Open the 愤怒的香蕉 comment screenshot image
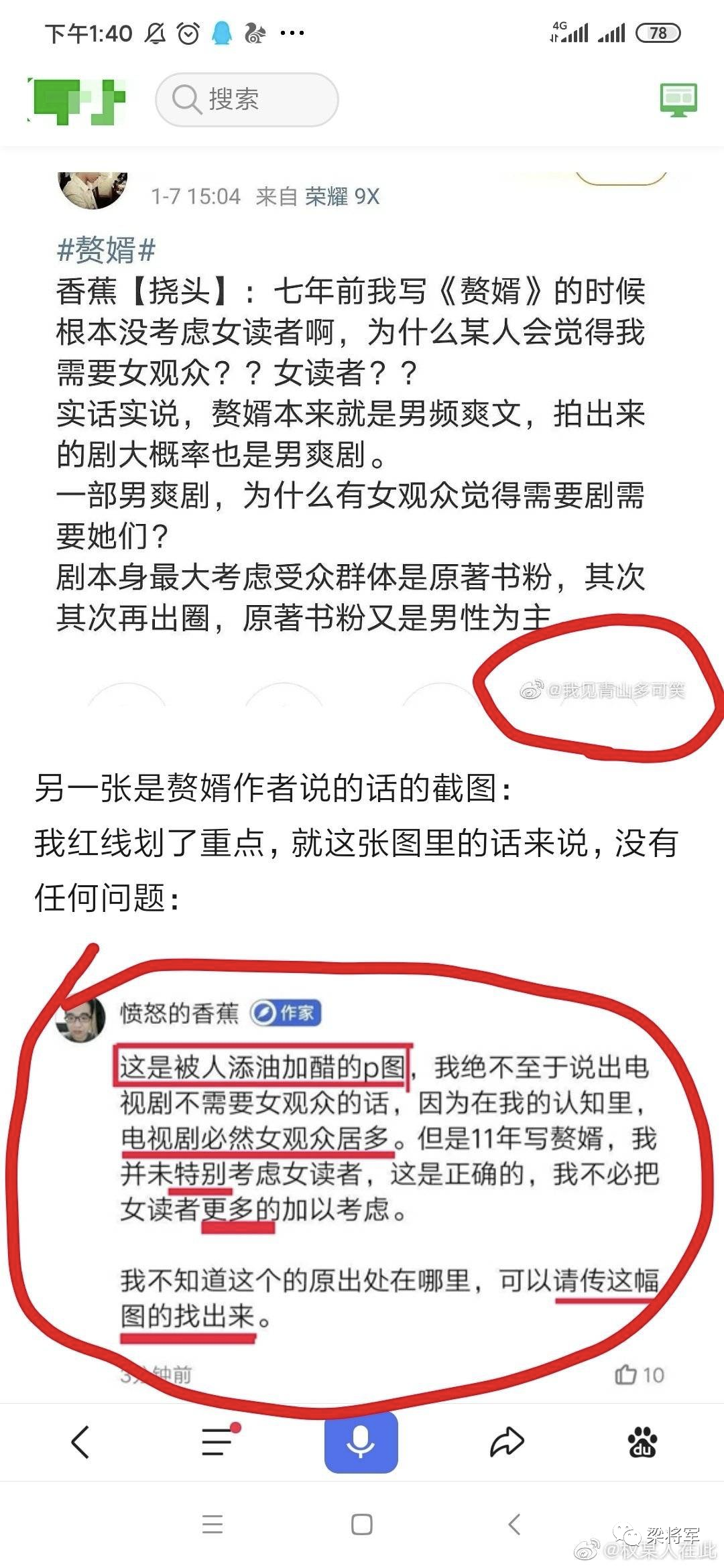The height and width of the screenshot is (1568, 724). (362, 1179)
